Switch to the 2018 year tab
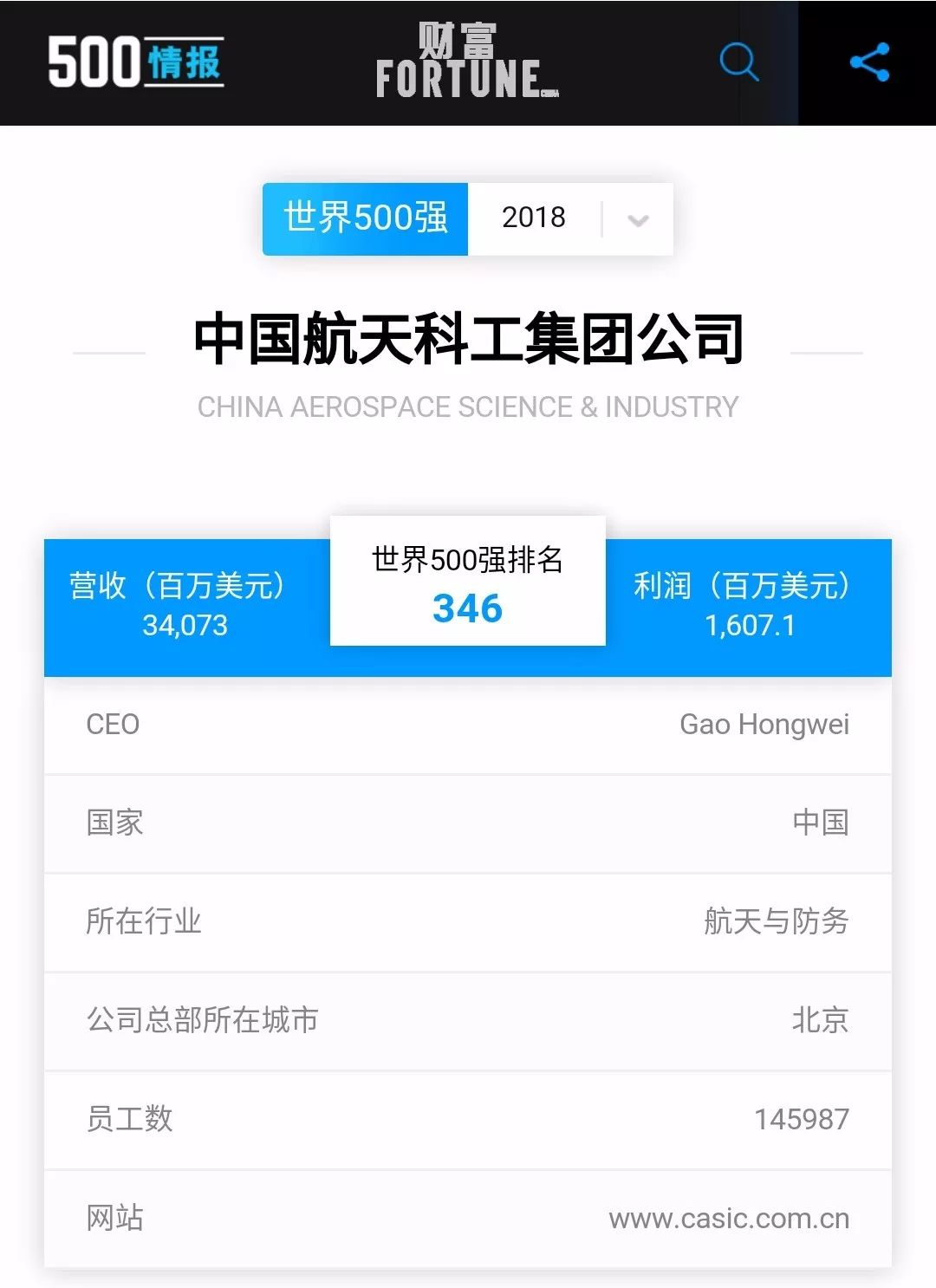The height and width of the screenshot is (1288, 936). point(534,219)
